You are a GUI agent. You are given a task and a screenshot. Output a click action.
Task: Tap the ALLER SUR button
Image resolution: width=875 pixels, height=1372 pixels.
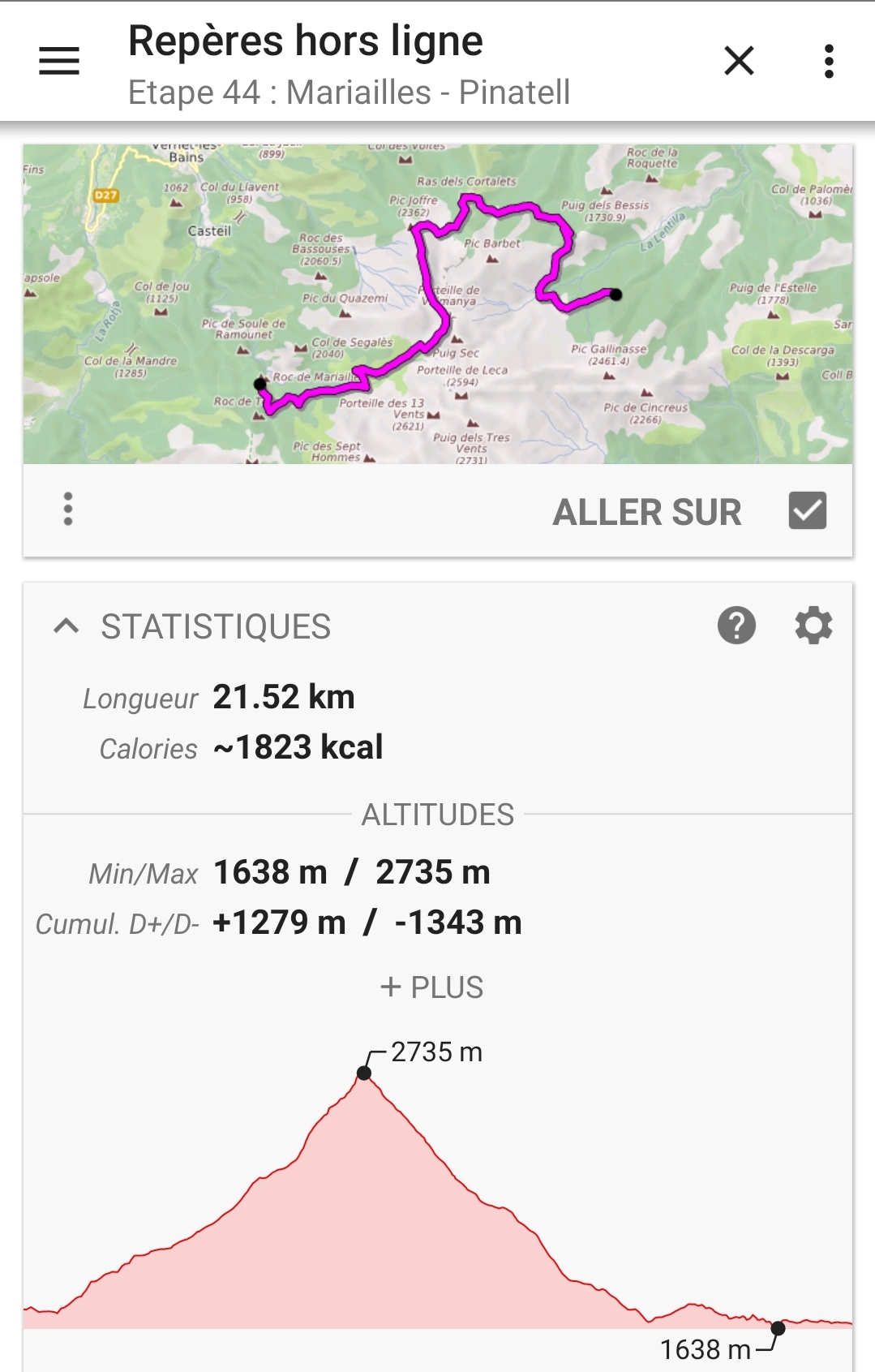pyautogui.click(x=647, y=512)
